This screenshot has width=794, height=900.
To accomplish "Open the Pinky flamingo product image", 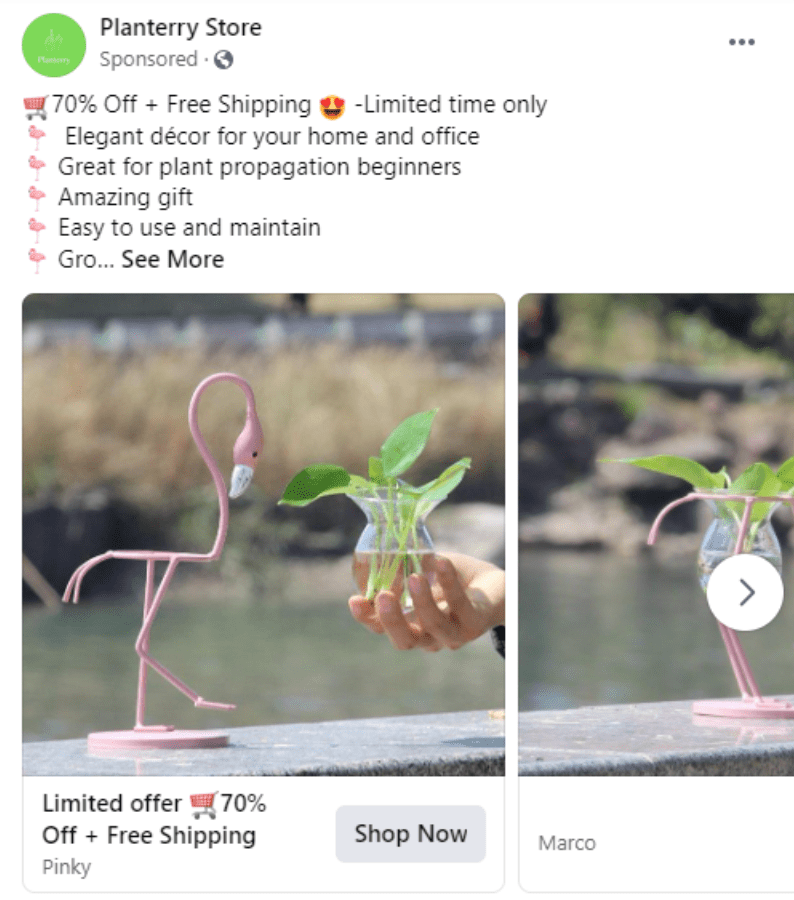I will [263, 534].
